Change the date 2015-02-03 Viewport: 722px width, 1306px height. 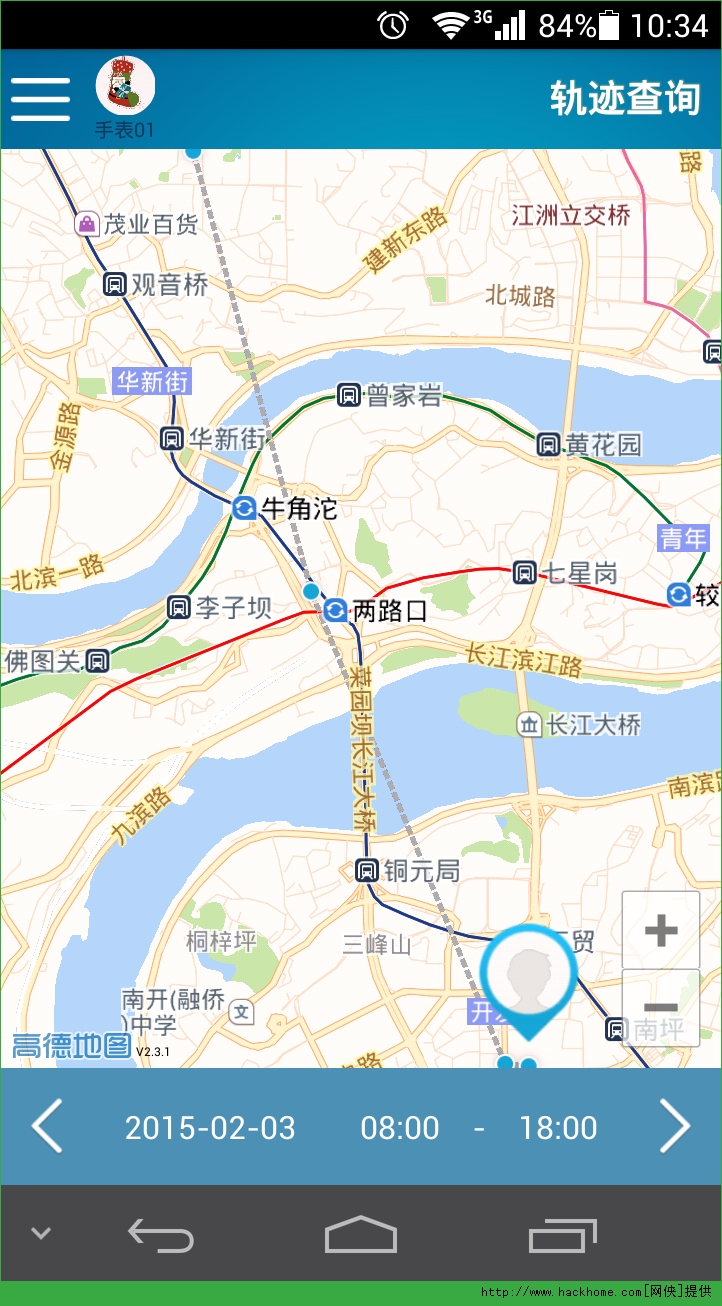pos(210,1128)
